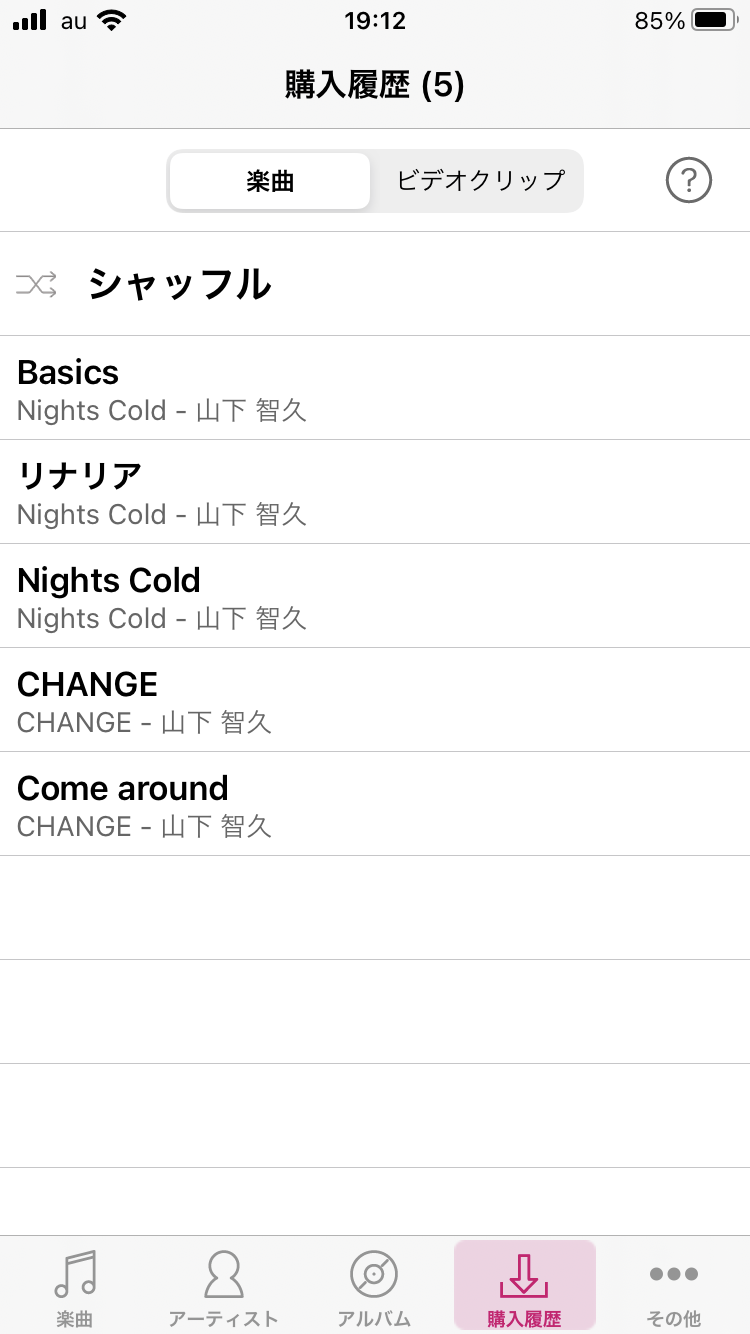Play the song リナリア
Screen dimensions: 750x1334
375,492
